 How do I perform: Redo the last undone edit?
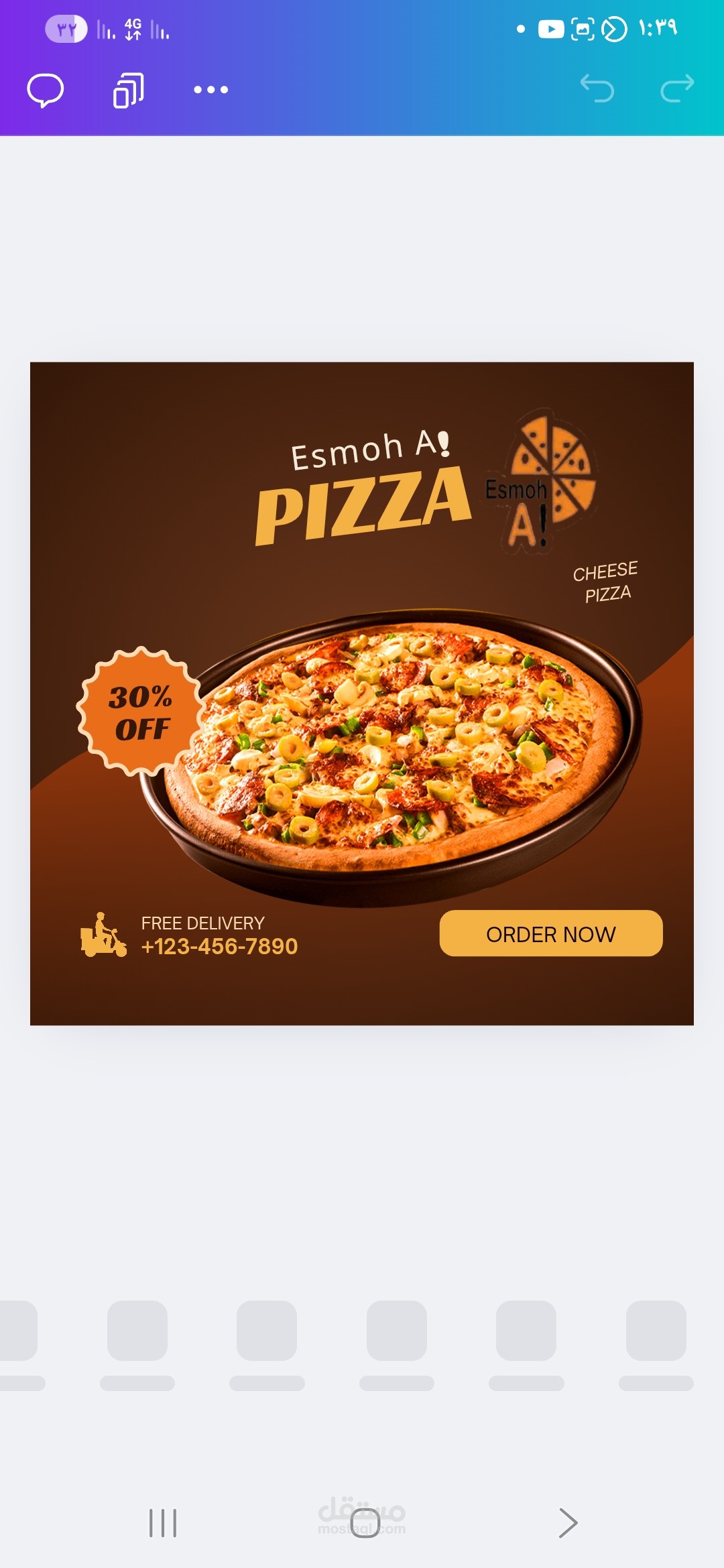(x=677, y=88)
